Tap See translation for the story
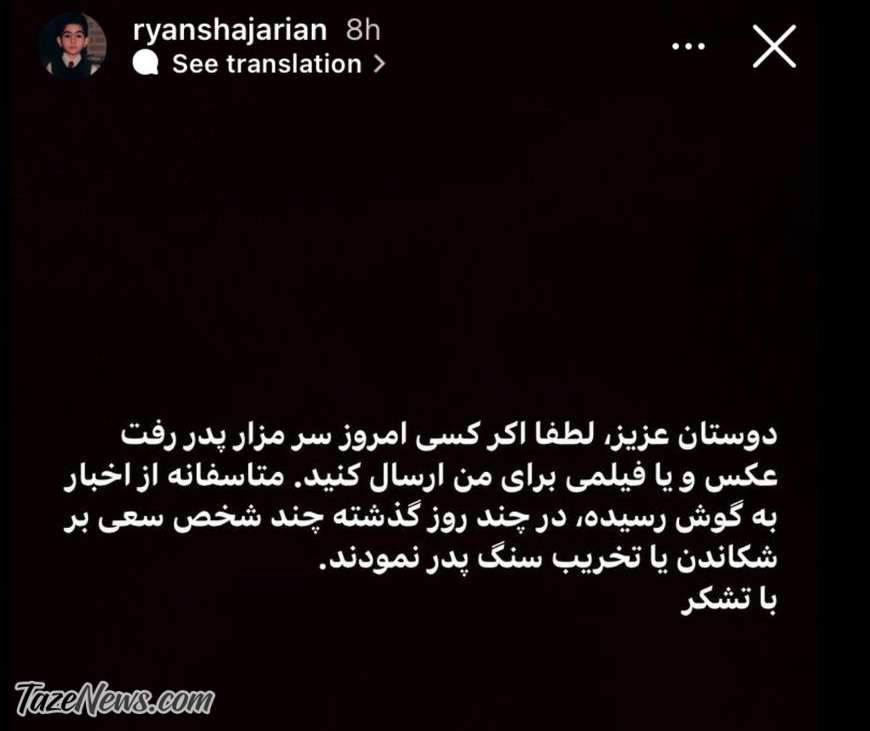 coord(266,64)
